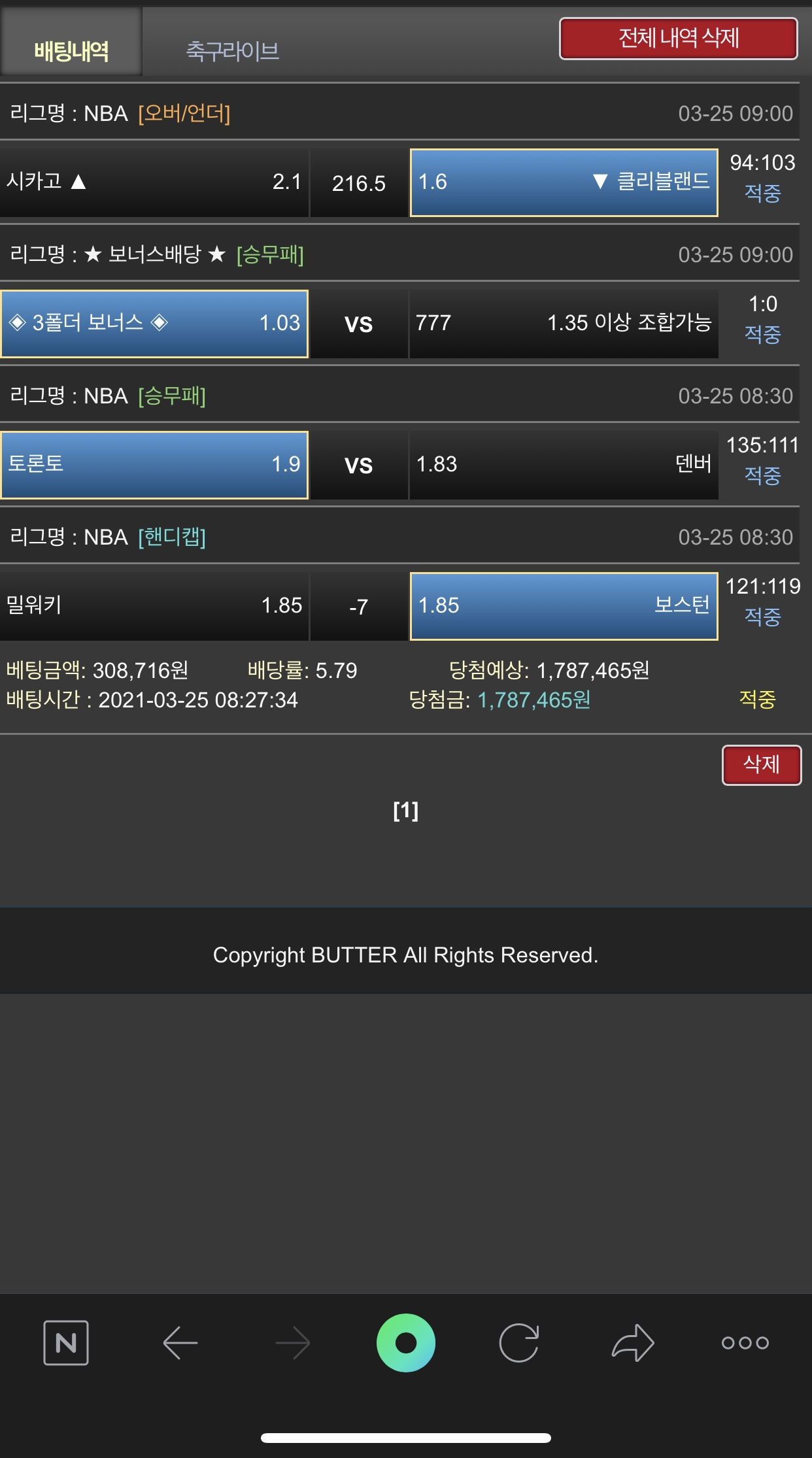Open the browser's more options menu
This screenshot has height=1458, width=812.
(745, 1342)
